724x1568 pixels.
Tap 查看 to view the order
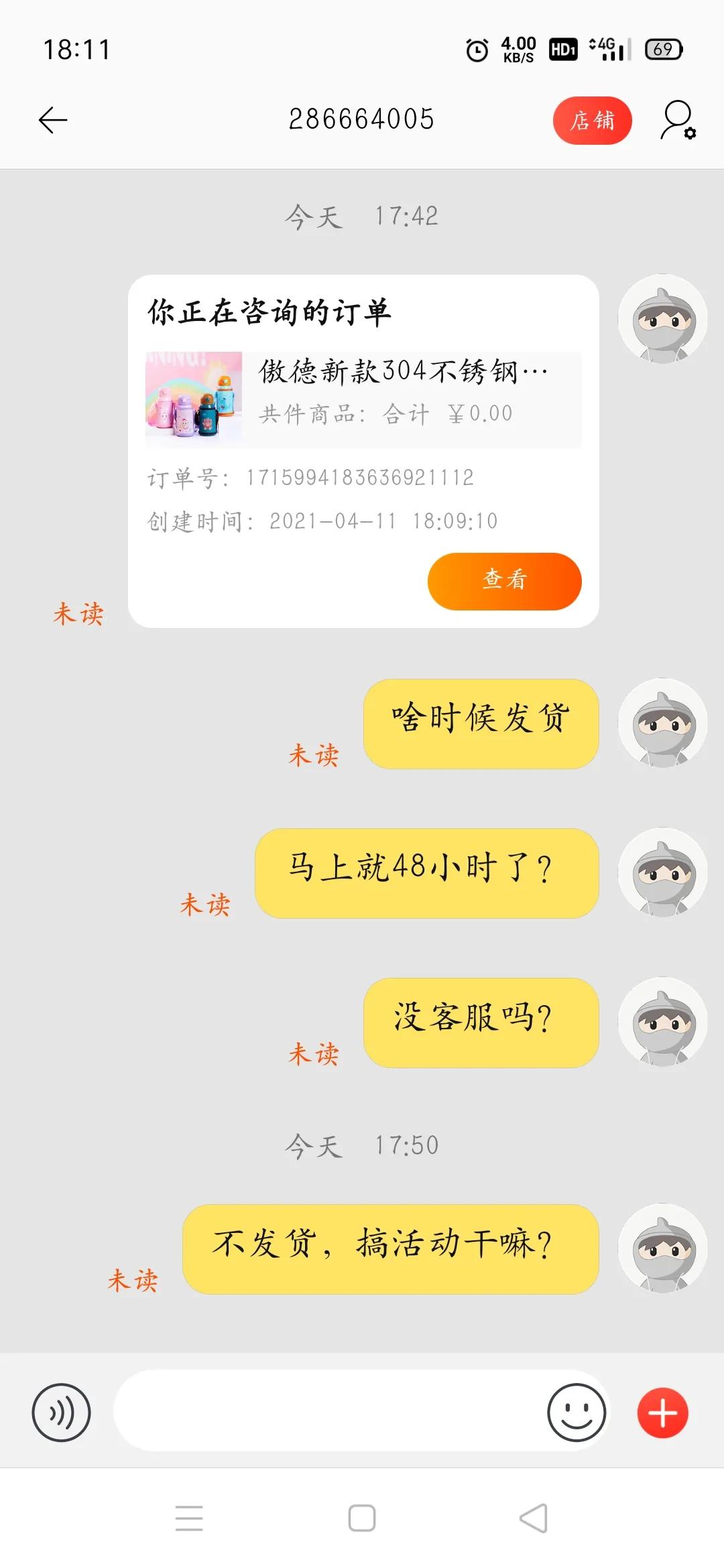[x=504, y=581]
